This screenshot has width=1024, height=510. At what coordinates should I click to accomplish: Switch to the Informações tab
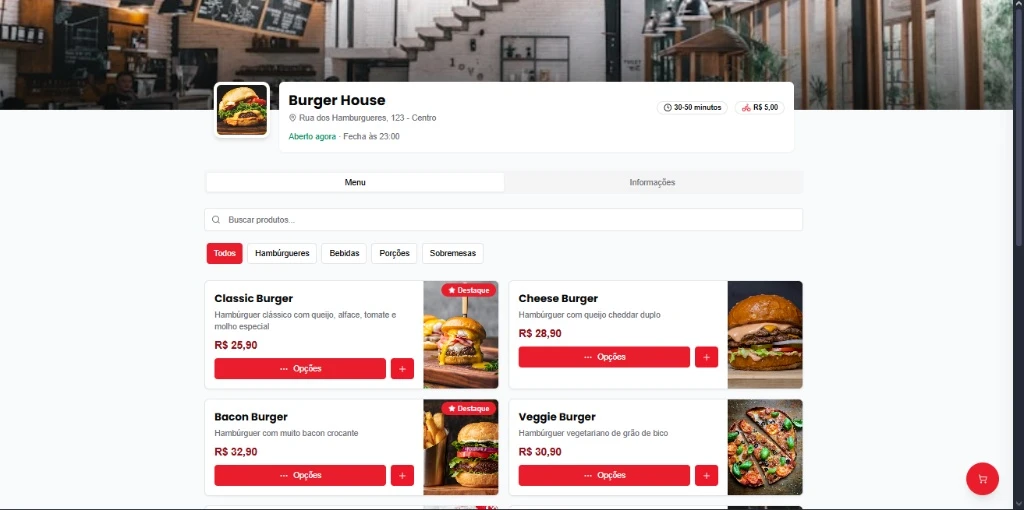click(x=652, y=182)
